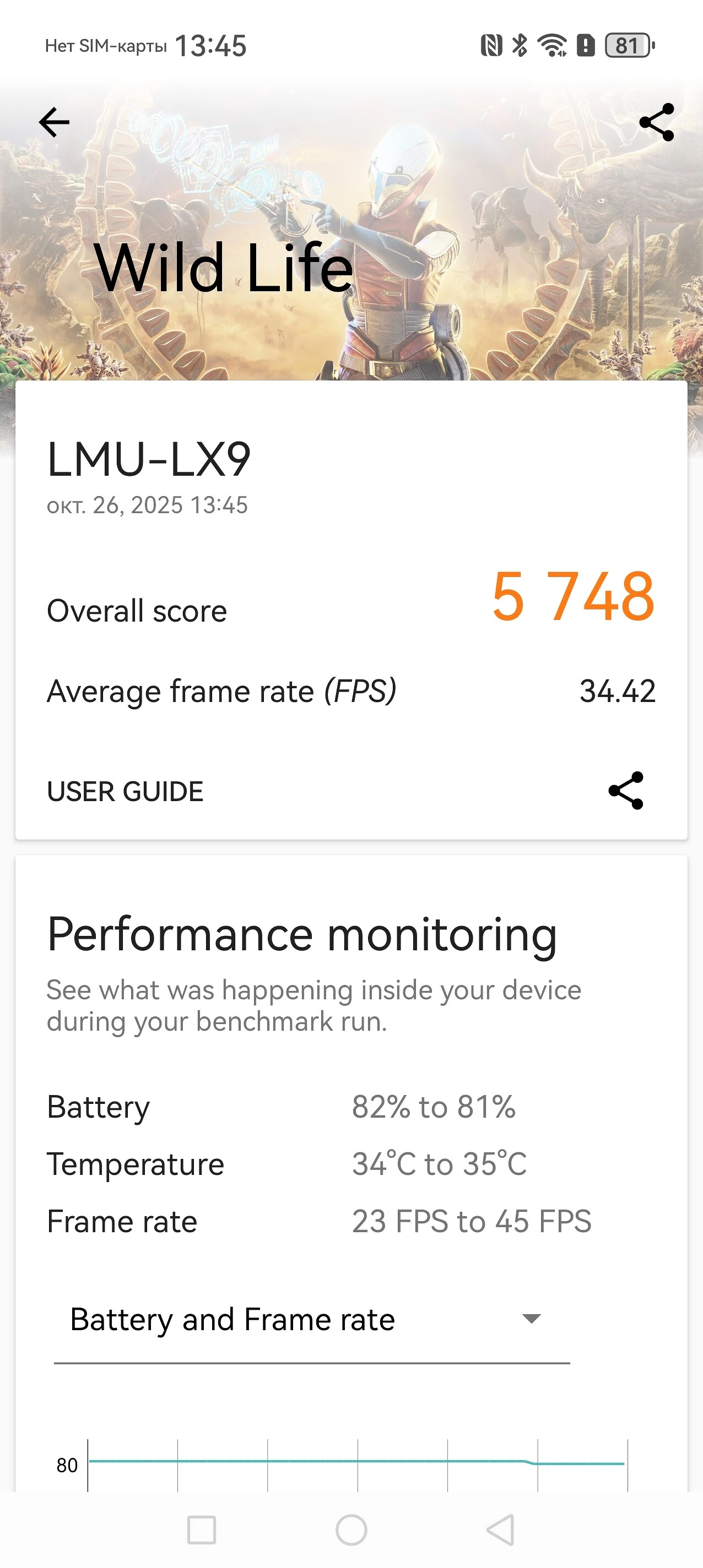The image size is (703, 1568).
Task: Open recent apps from the navigation bar
Action: click(202, 1529)
